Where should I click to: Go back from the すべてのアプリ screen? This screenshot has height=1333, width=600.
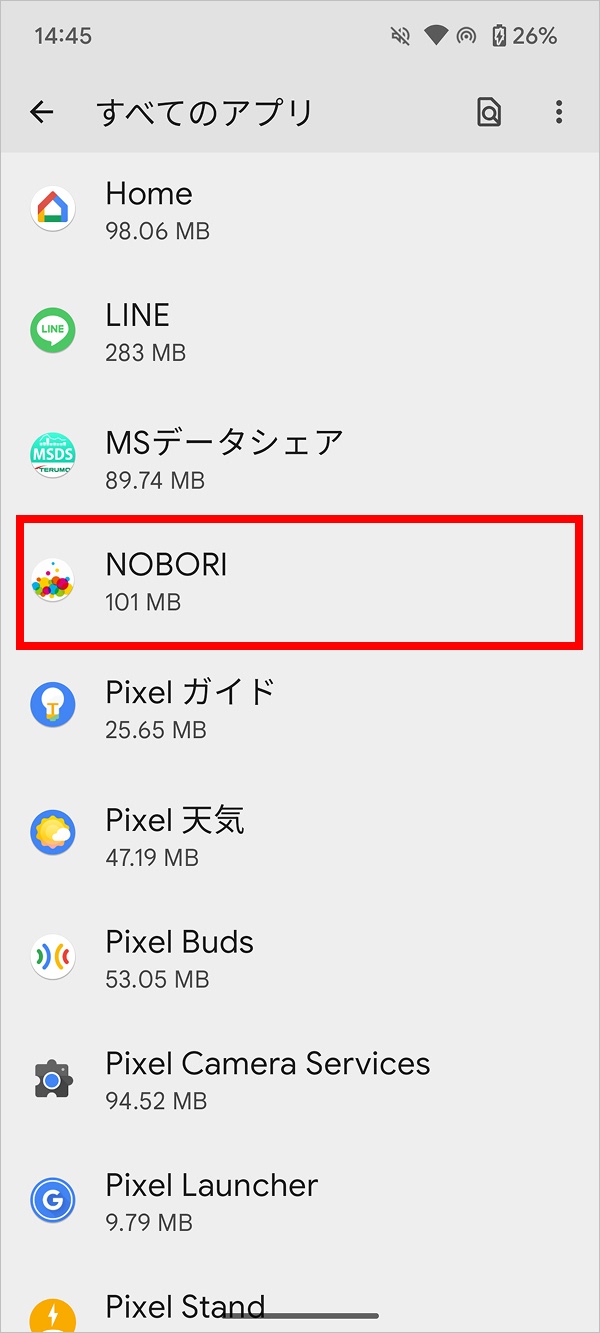(x=42, y=112)
